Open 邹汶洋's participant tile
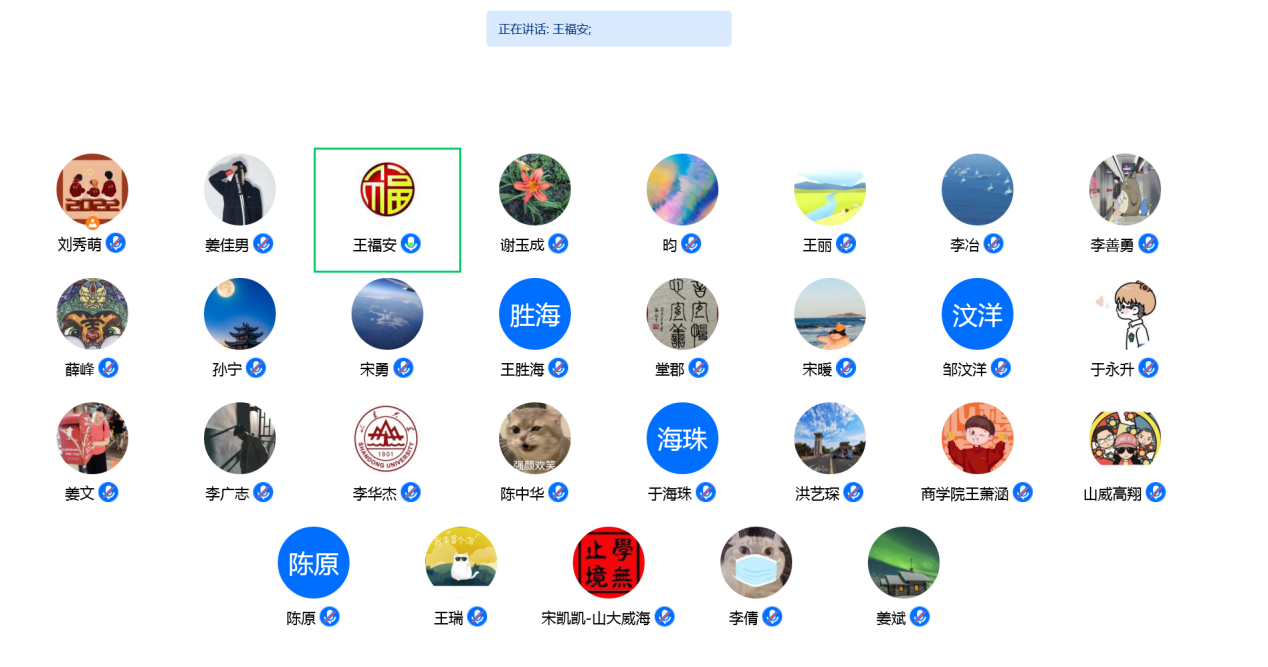This screenshot has width=1268, height=667. 977,314
